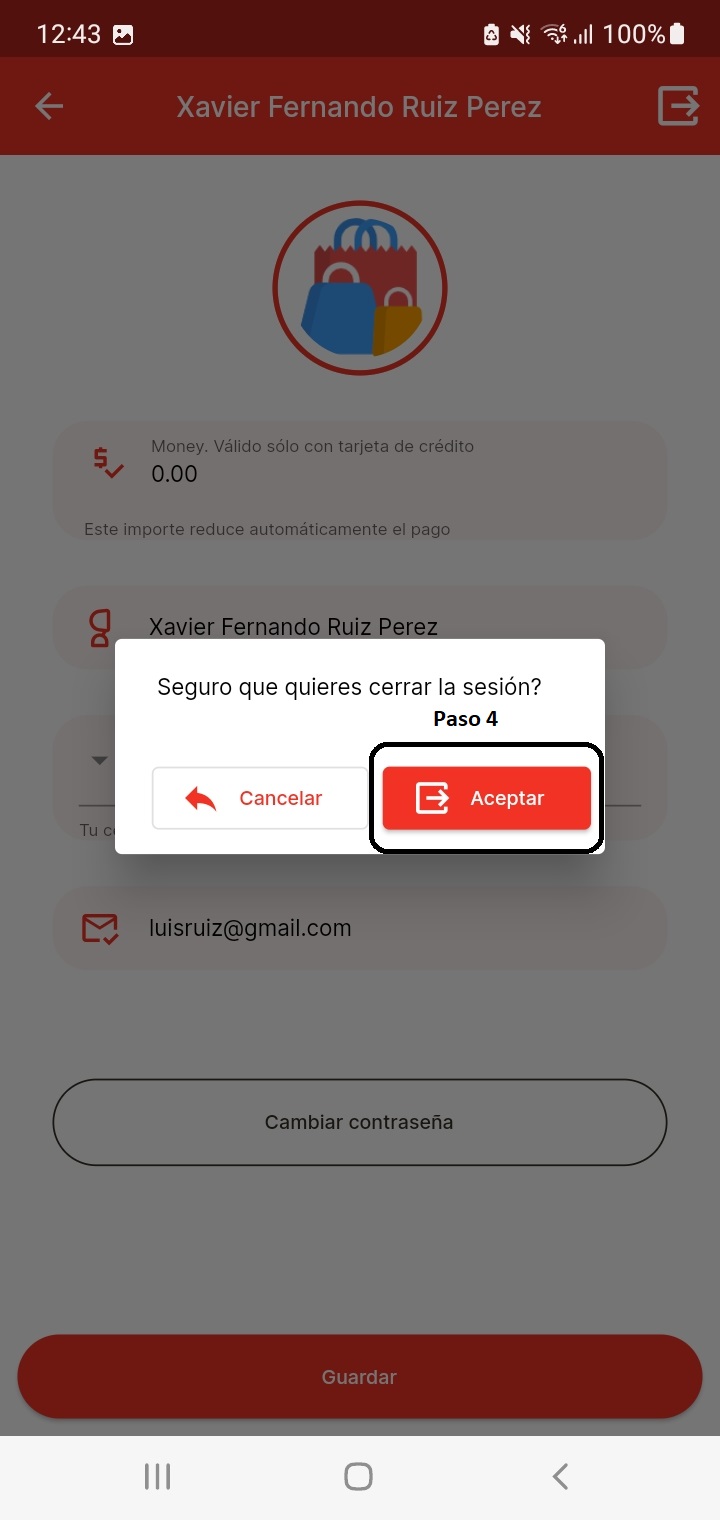Cancel the logout dialog with Cancelar

click(259, 798)
